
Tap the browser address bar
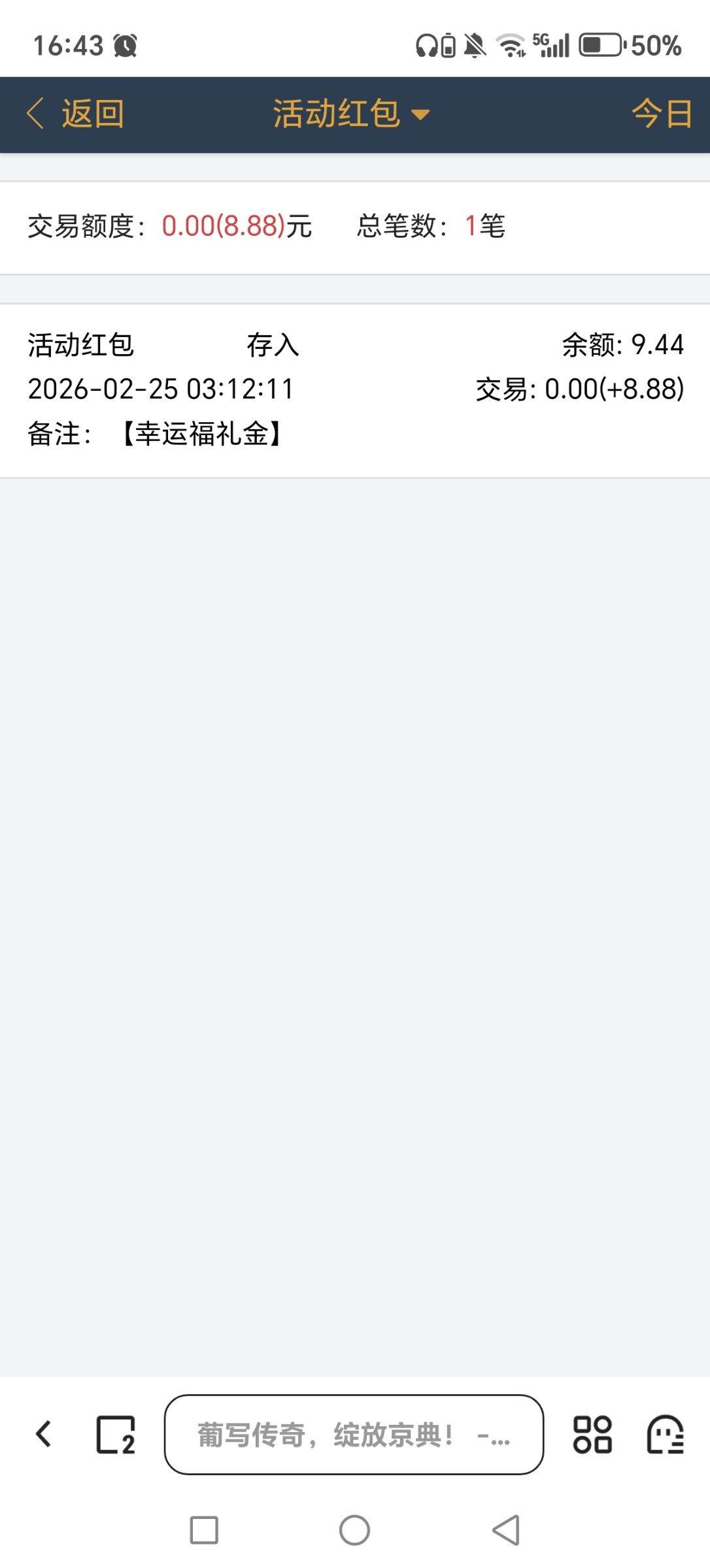click(354, 1434)
